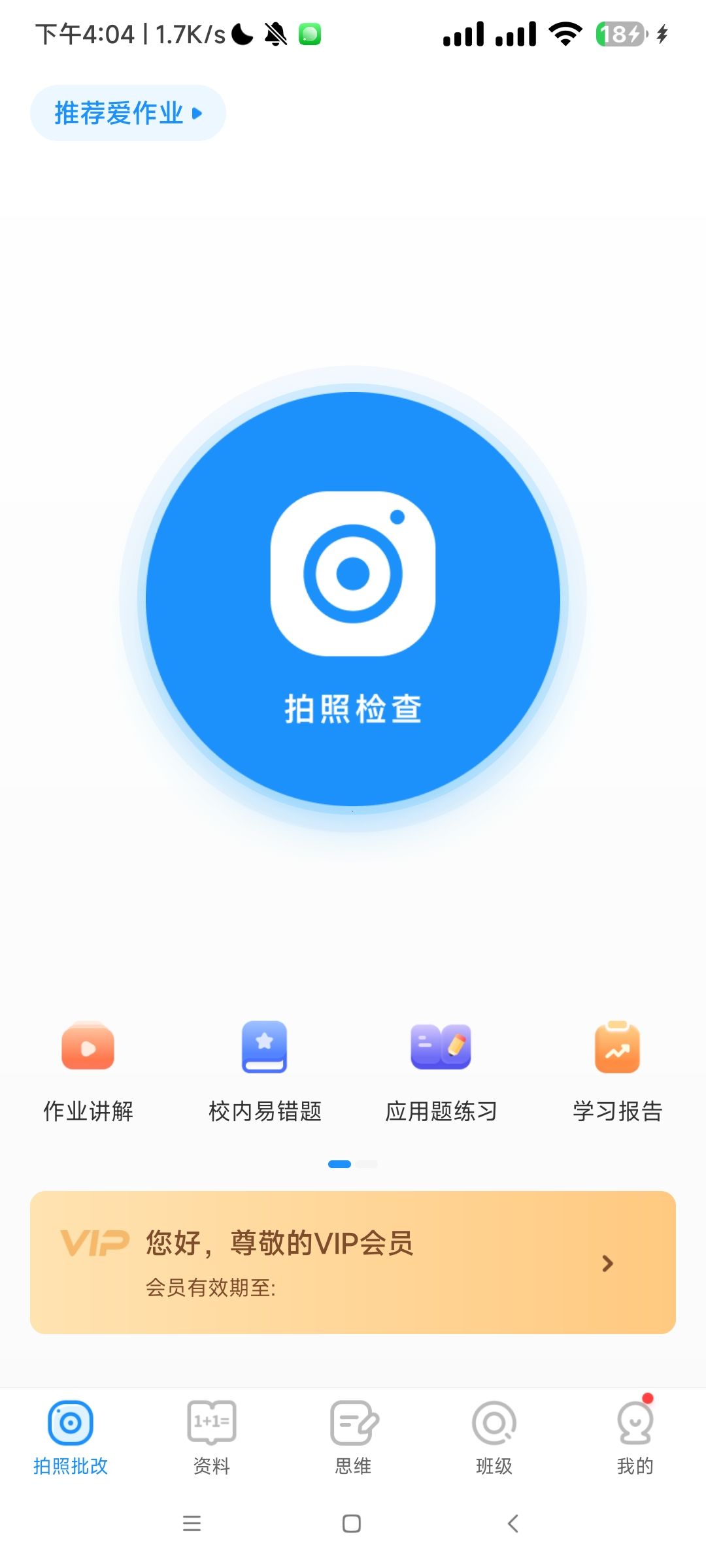The width and height of the screenshot is (706, 1568).
Task: Switch to the 思维 tab
Action: (x=353, y=1437)
